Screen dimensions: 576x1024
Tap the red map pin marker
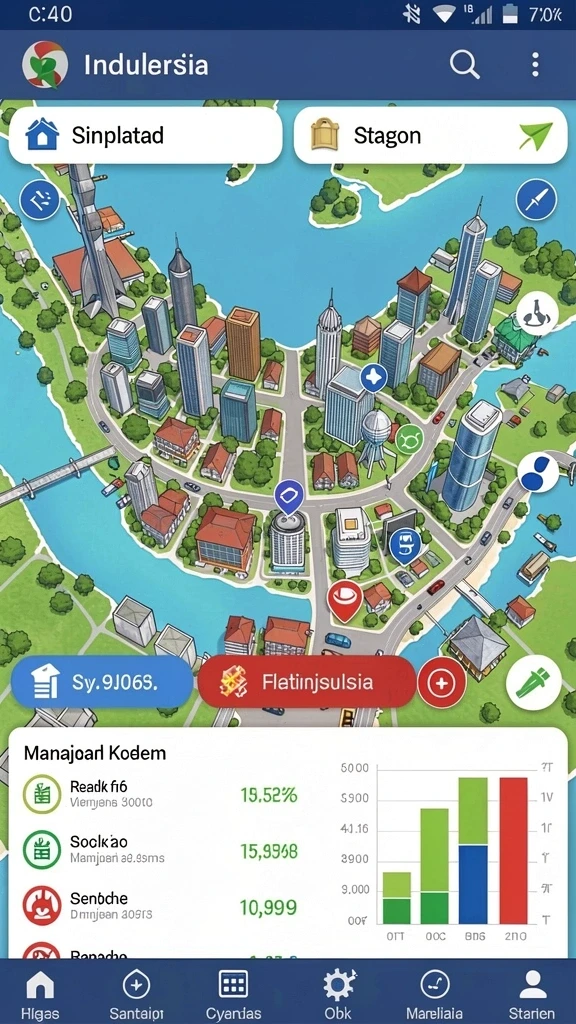(x=344, y=601)
